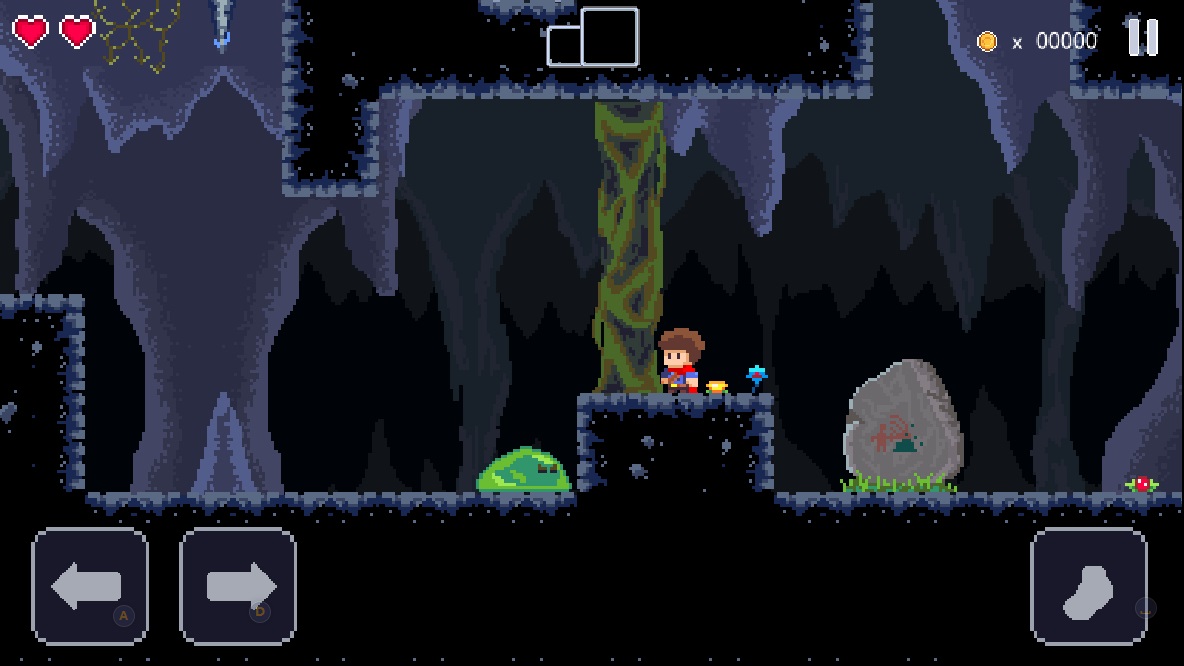Move the character right with the right arrow
1184x666 pixels.
tap(238, 586)
